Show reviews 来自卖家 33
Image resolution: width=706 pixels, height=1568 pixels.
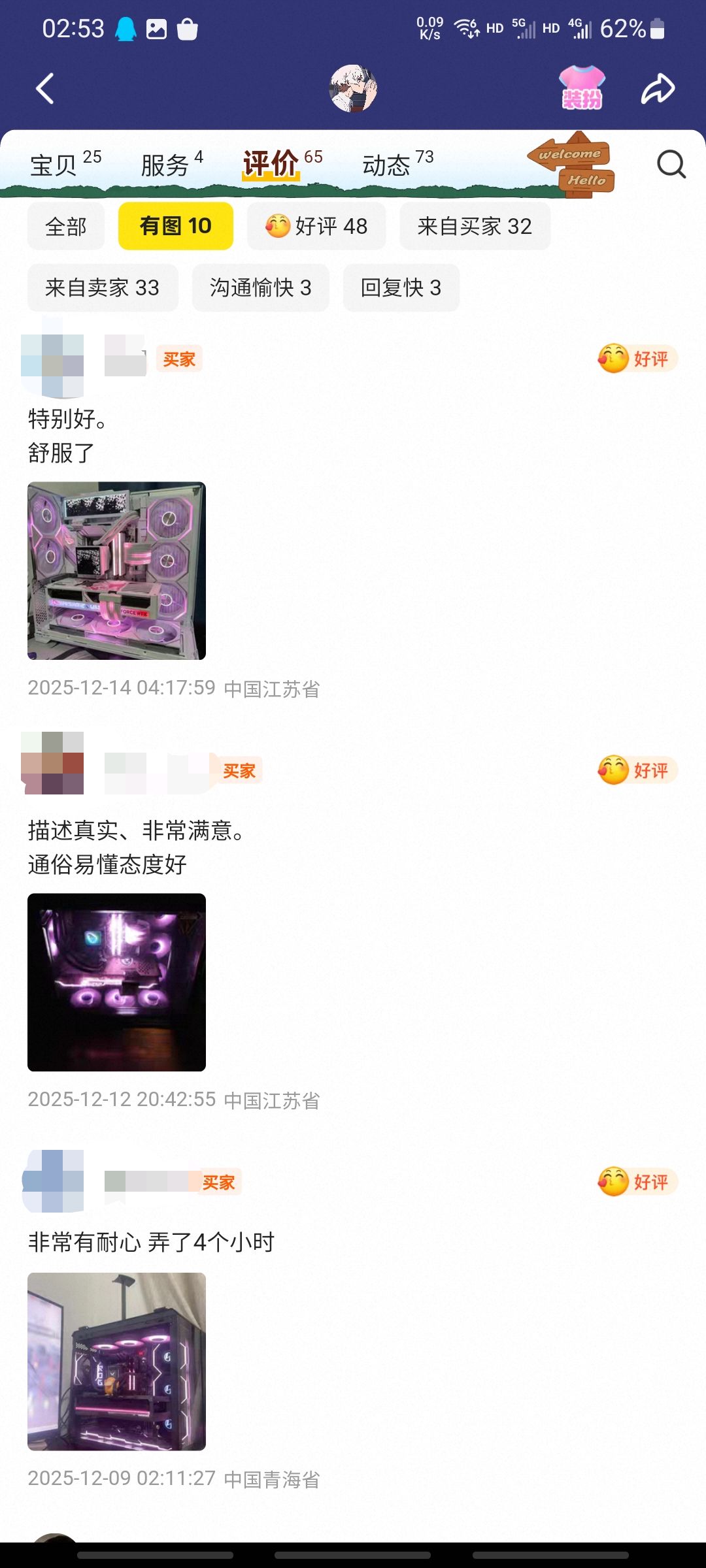[103, 287]
